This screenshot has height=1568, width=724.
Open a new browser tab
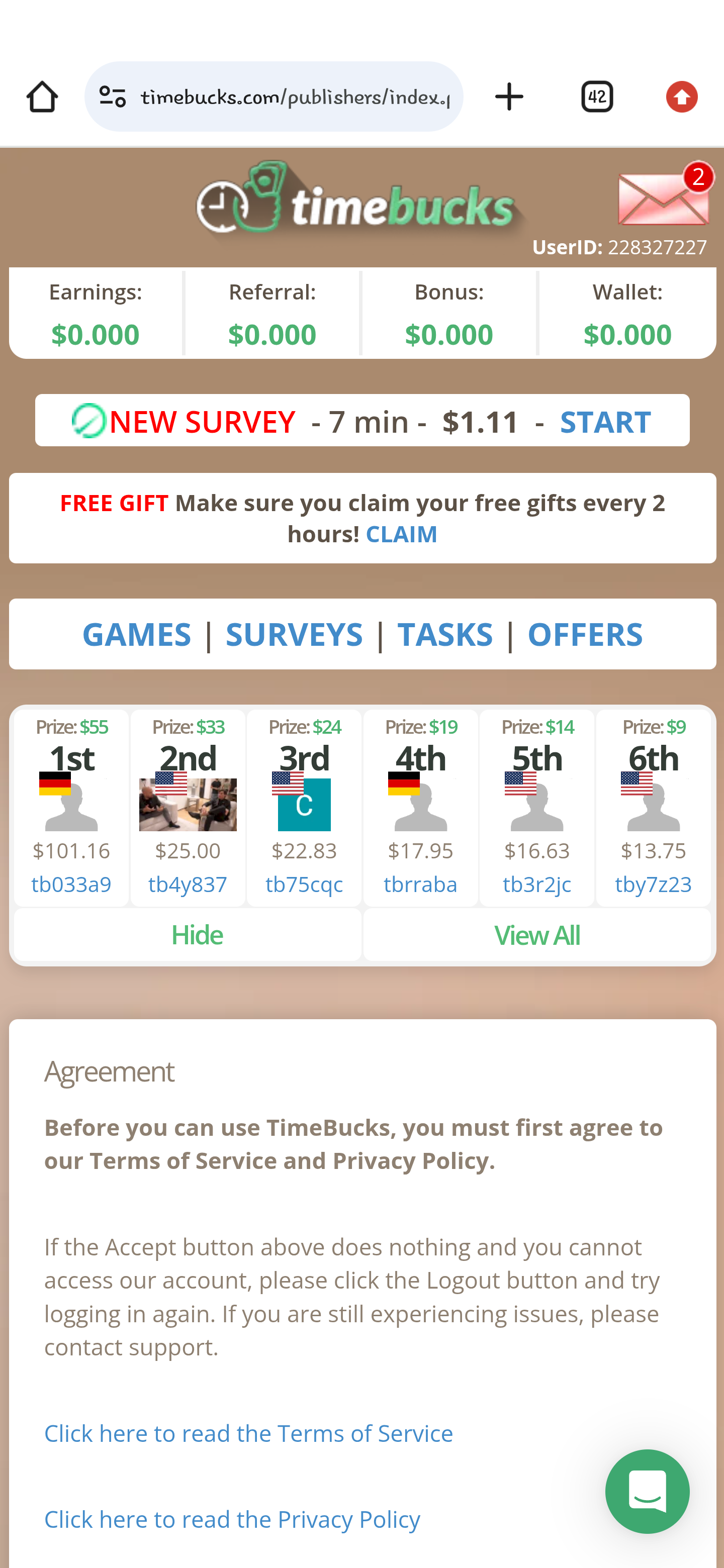coord(509,97)
